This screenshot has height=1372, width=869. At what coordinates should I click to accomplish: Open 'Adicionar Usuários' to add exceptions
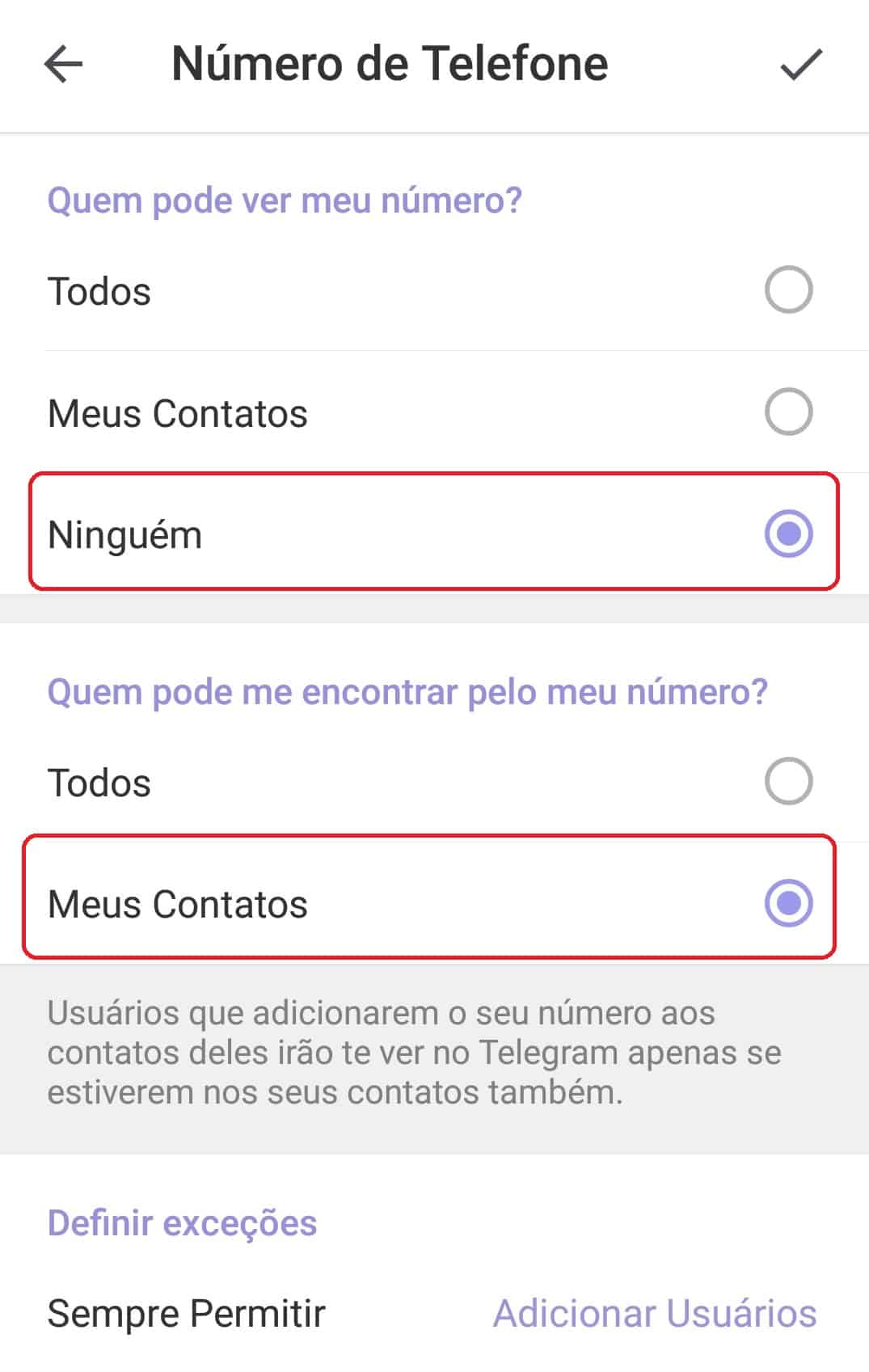pyautogui.click(x=653, y=1311)
